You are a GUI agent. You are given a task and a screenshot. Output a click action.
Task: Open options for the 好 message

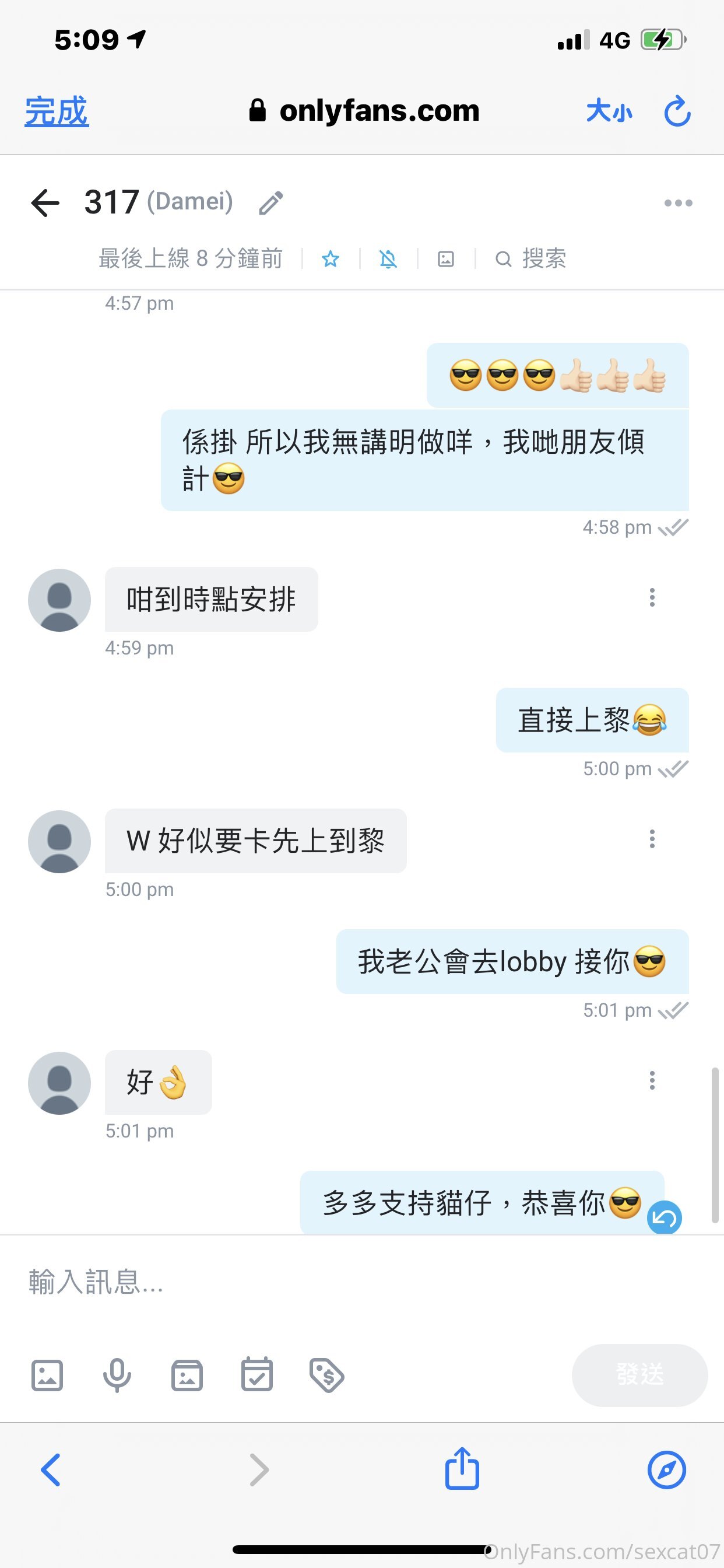tap(652, 1080)
